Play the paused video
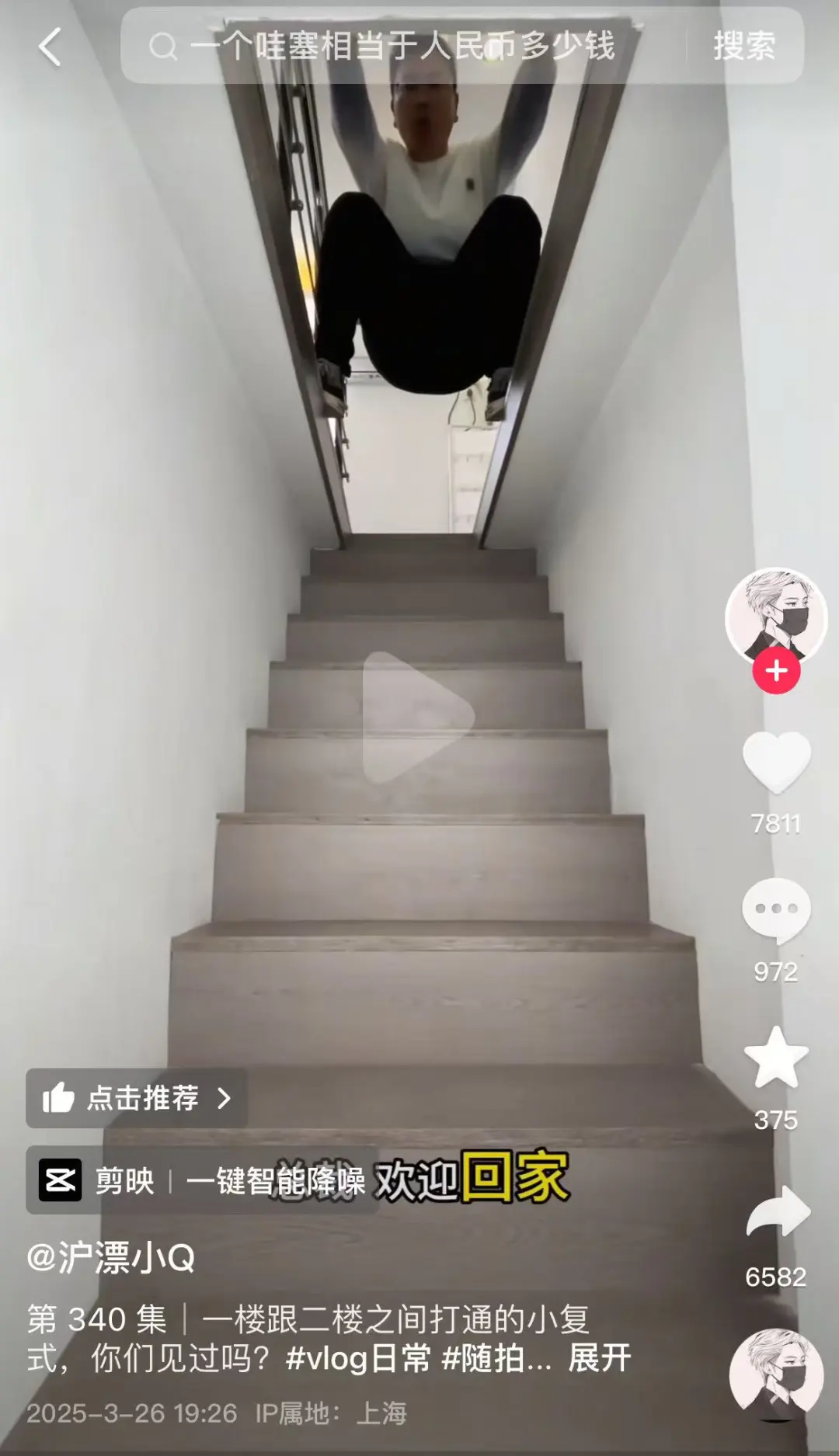The height and width of the screenshot is (1456, 839). click(x=419, y=717)
